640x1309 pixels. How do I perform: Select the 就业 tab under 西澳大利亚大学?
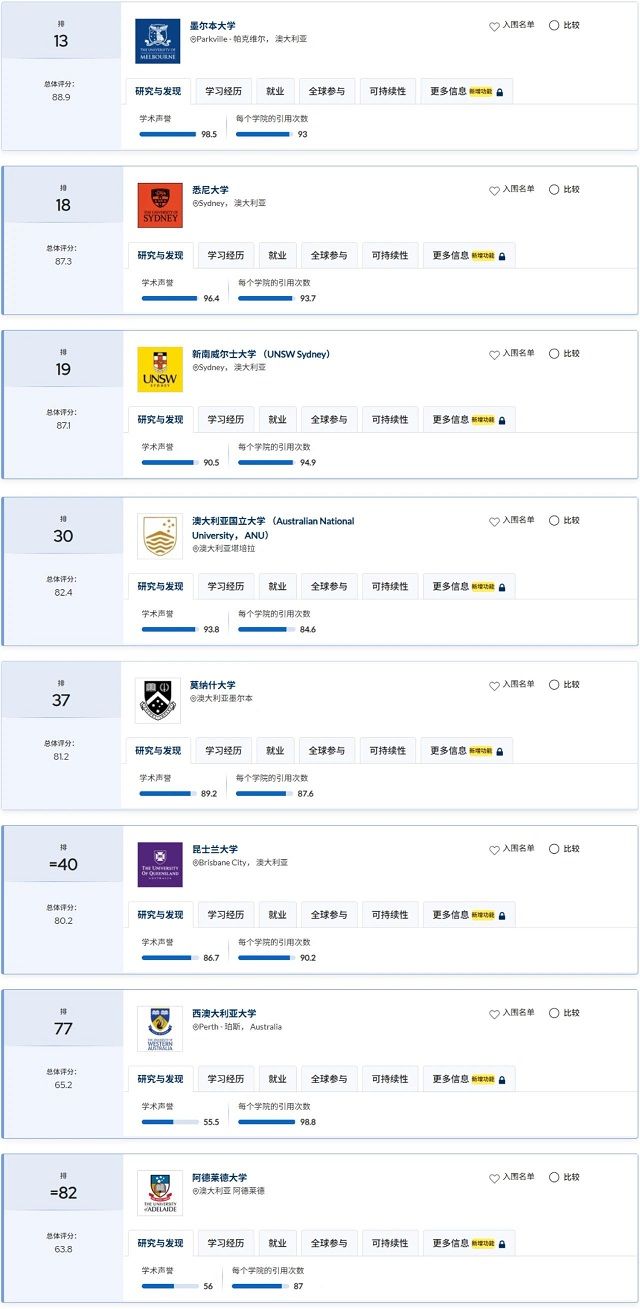click(x=277, y=1078)
